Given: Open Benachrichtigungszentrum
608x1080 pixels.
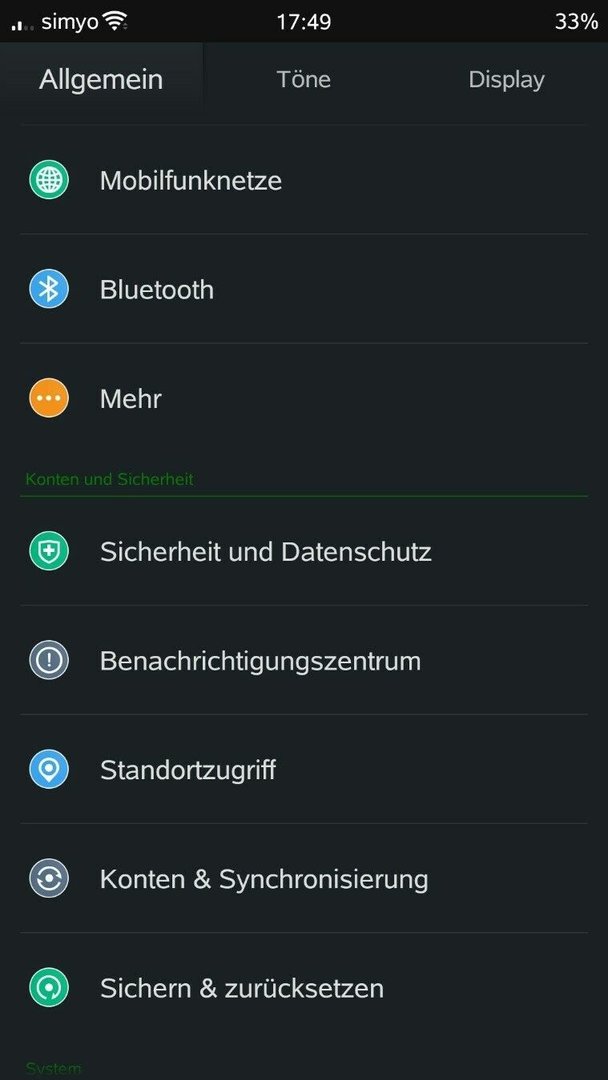Looking at the screenshot, I should 304,661.
